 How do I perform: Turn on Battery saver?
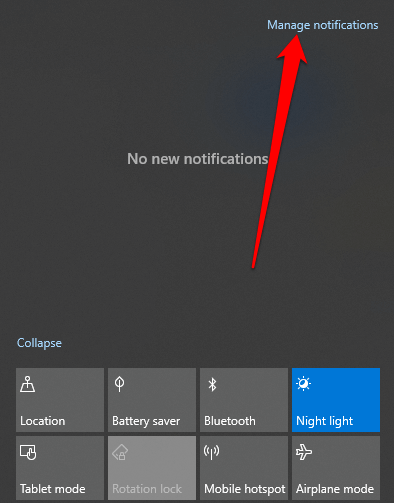pyautogui.click(x=152, y=400)
